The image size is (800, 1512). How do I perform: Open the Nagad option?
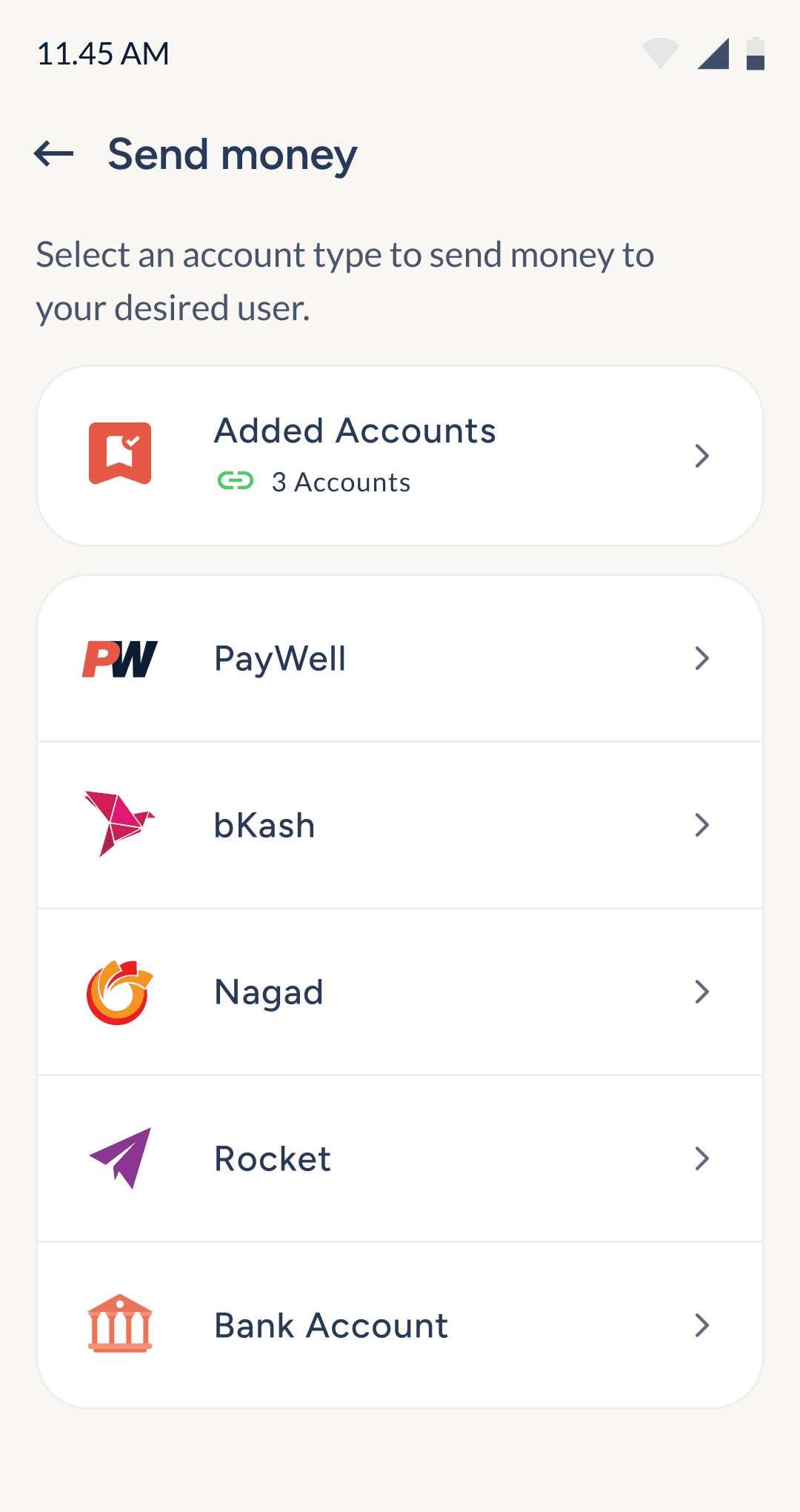tap(400, 992)
